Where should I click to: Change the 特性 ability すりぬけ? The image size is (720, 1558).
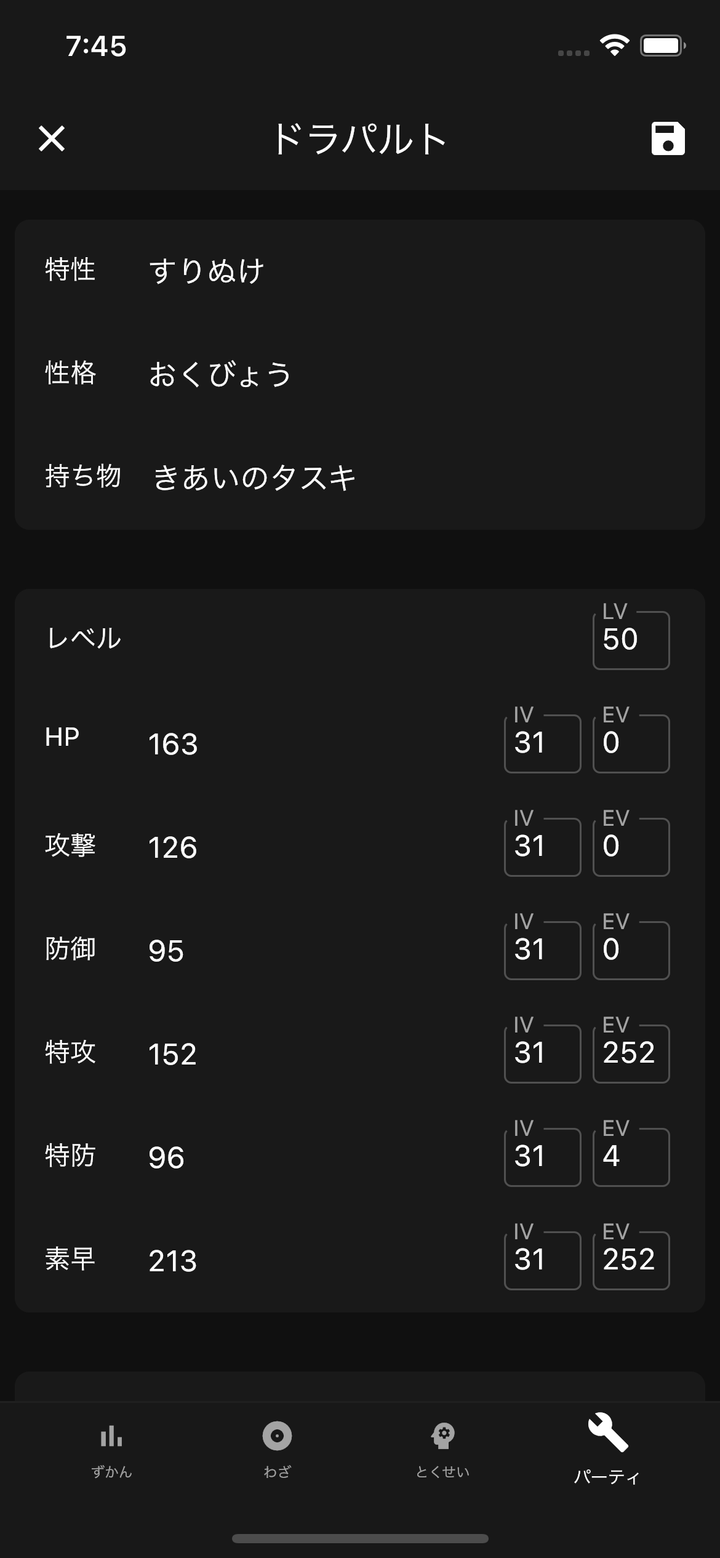[x=206, y=271]
